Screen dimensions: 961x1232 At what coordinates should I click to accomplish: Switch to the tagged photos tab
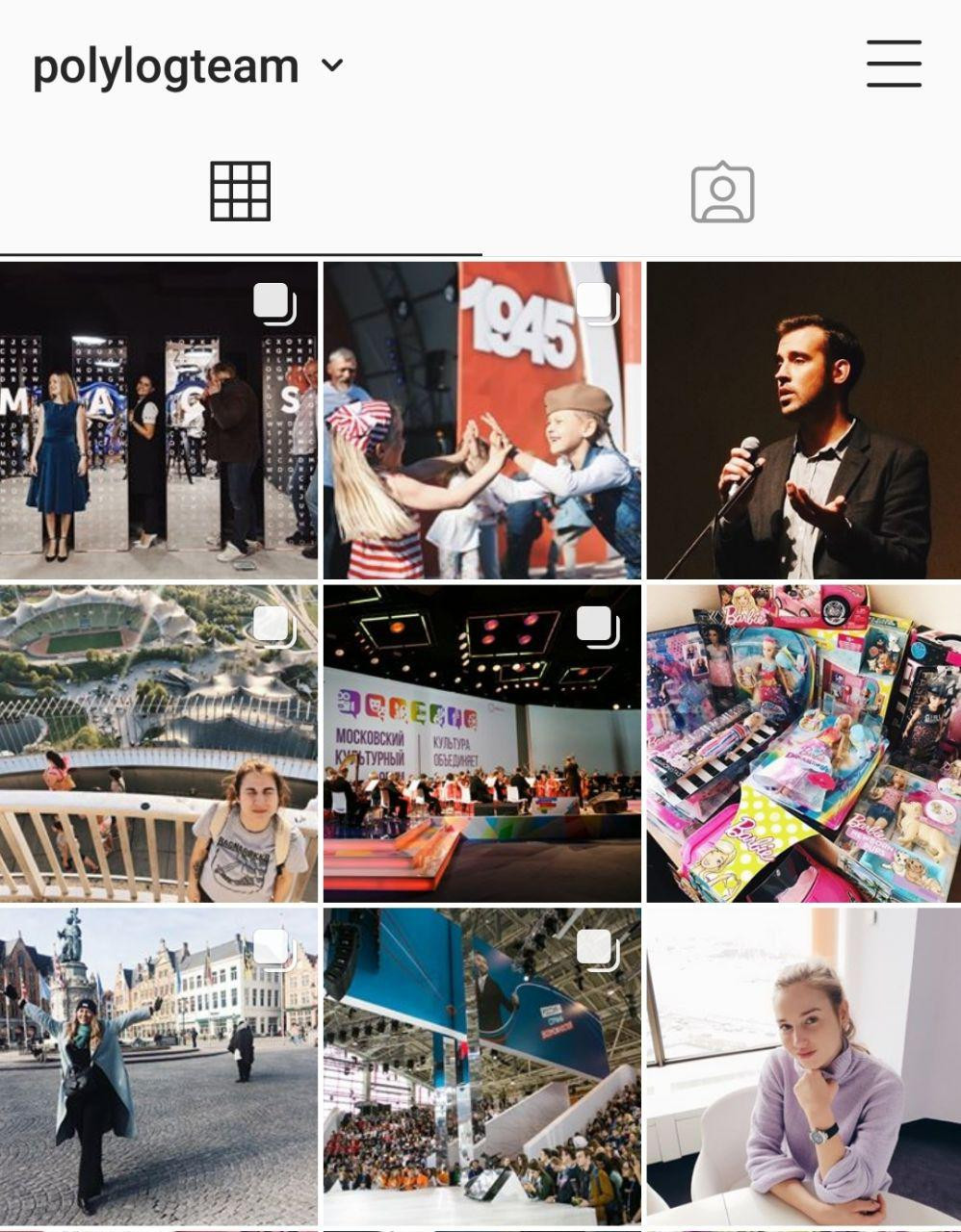(x=722, y=192)
